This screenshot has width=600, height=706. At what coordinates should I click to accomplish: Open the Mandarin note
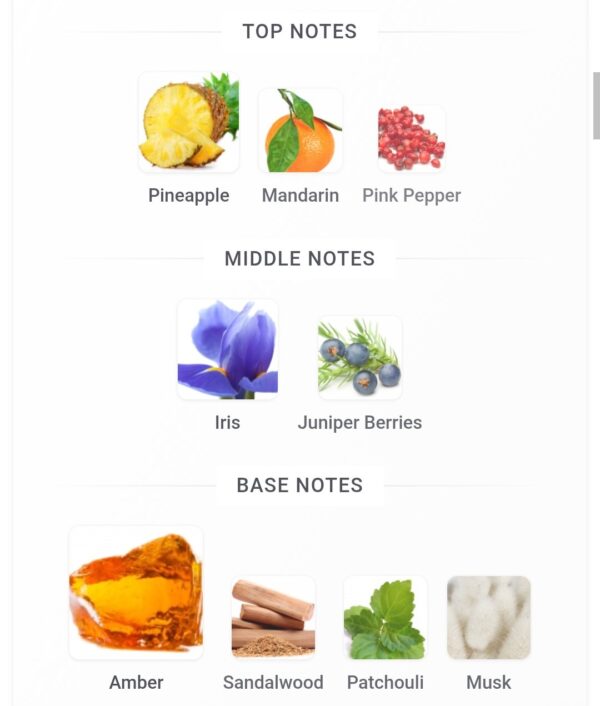click(x=300, y=131)
